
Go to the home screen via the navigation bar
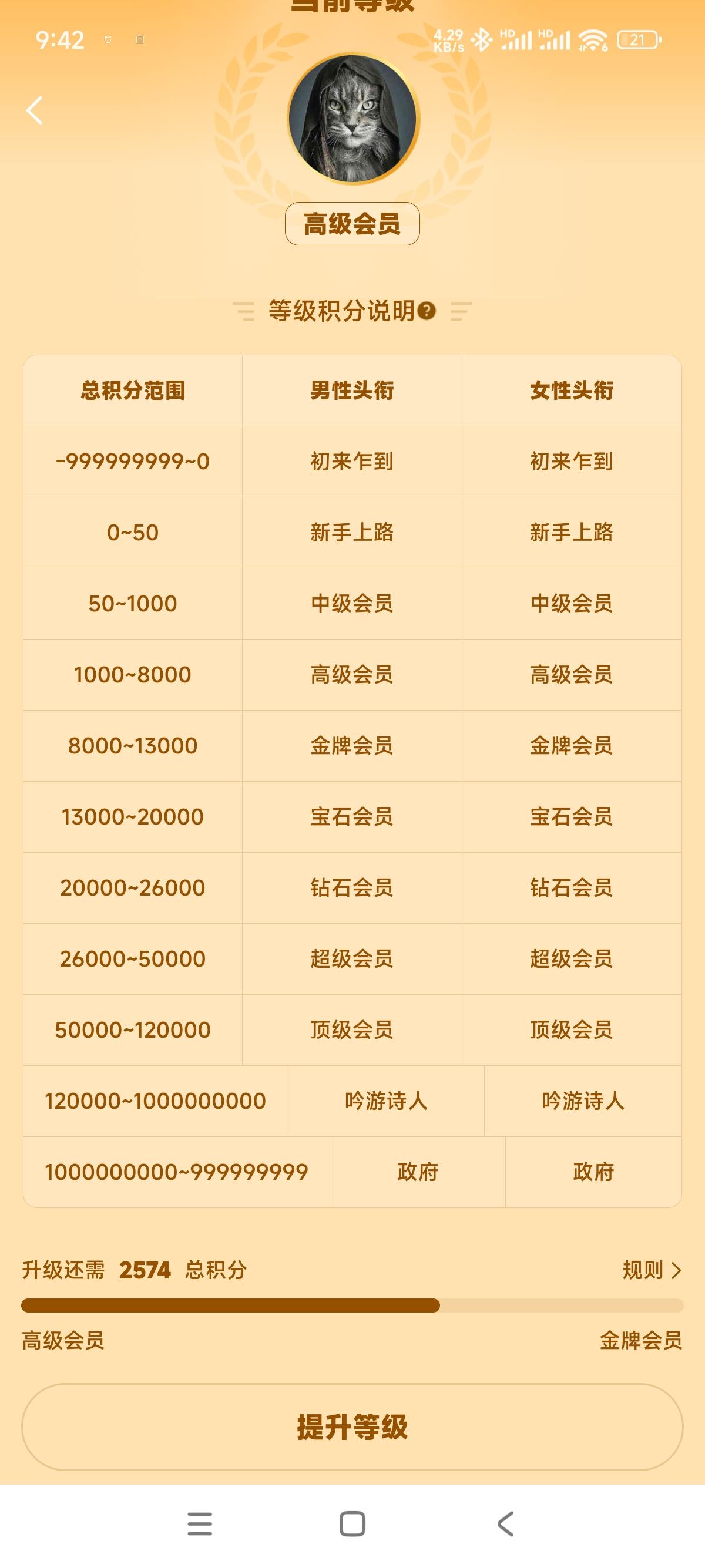point(352,1523)
